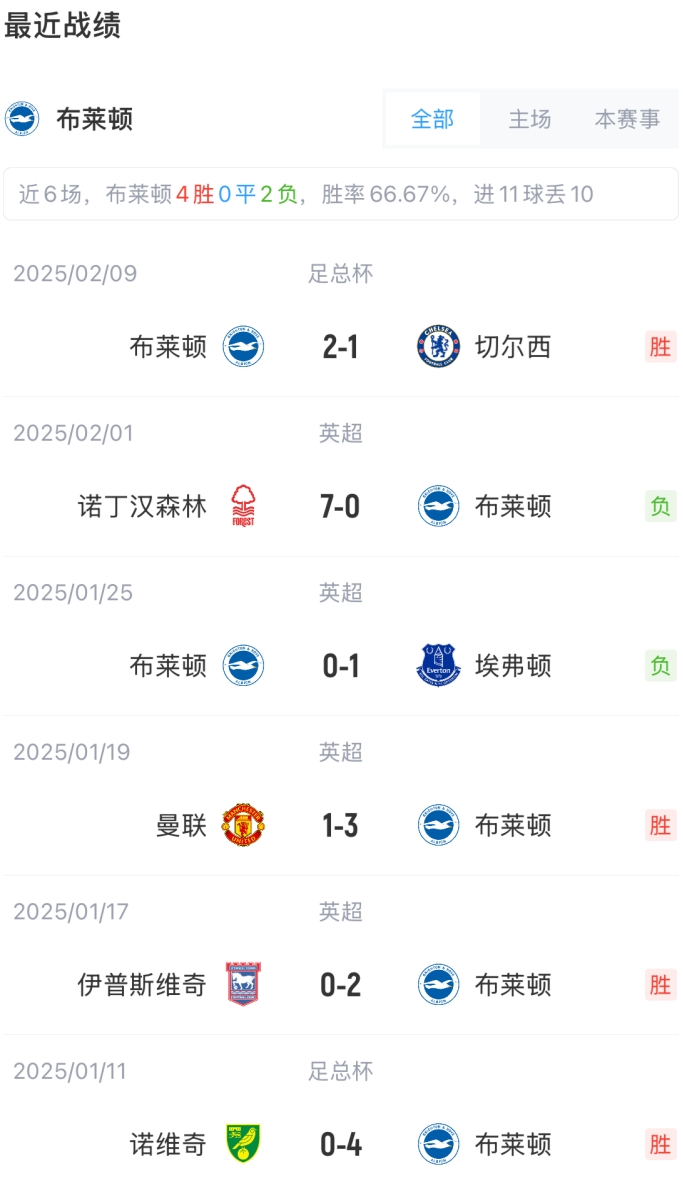
Task: Select the 全部 tab
Action: [x=432, y=119]
